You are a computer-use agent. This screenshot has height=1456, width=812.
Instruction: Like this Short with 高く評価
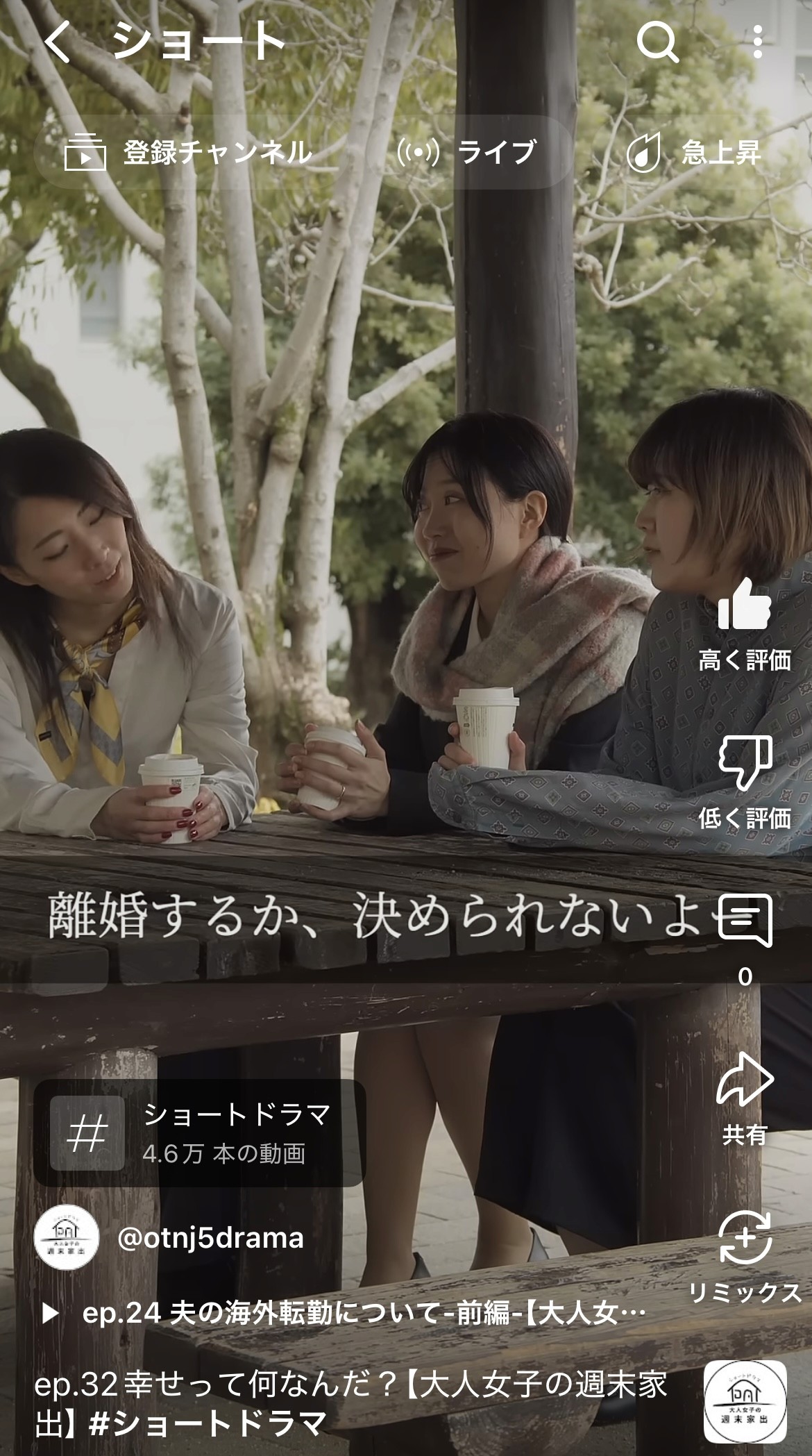pyautogui.click(x=745, y=624)
